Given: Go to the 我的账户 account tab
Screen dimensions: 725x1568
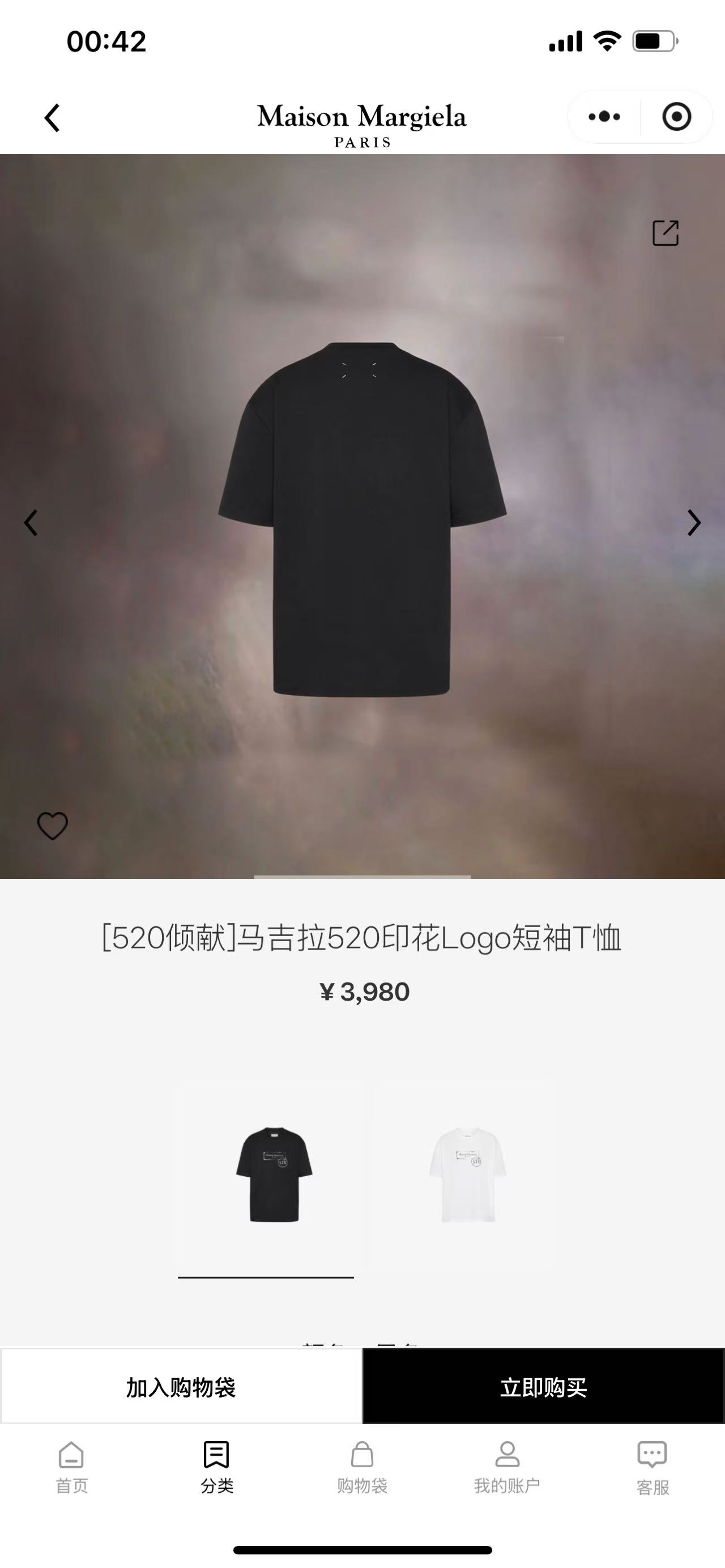Looking at the screenshot, I should pyautogui.click(x=507, y=1467).
